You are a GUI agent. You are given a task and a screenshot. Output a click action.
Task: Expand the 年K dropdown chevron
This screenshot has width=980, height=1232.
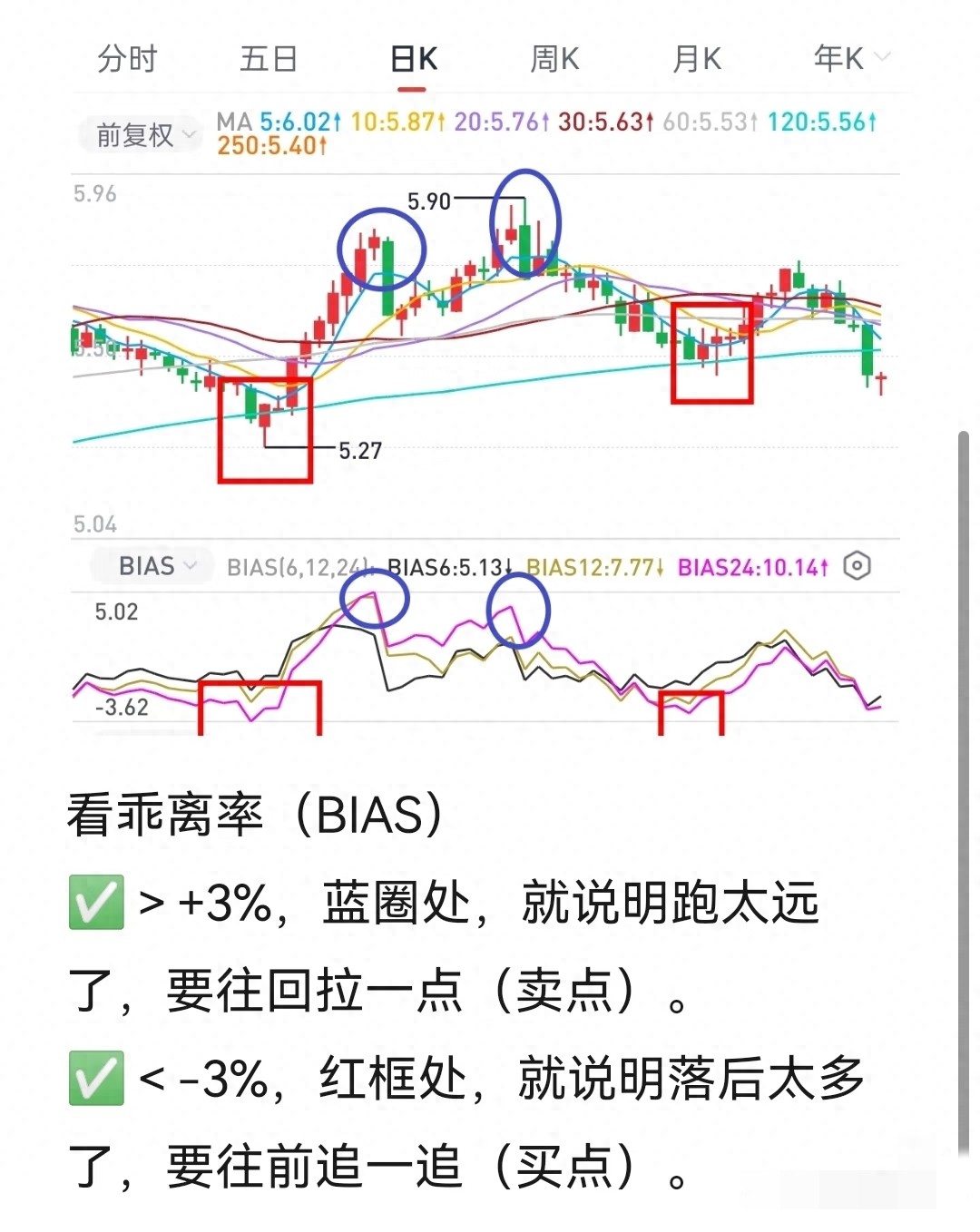click(x=881, y=57)
